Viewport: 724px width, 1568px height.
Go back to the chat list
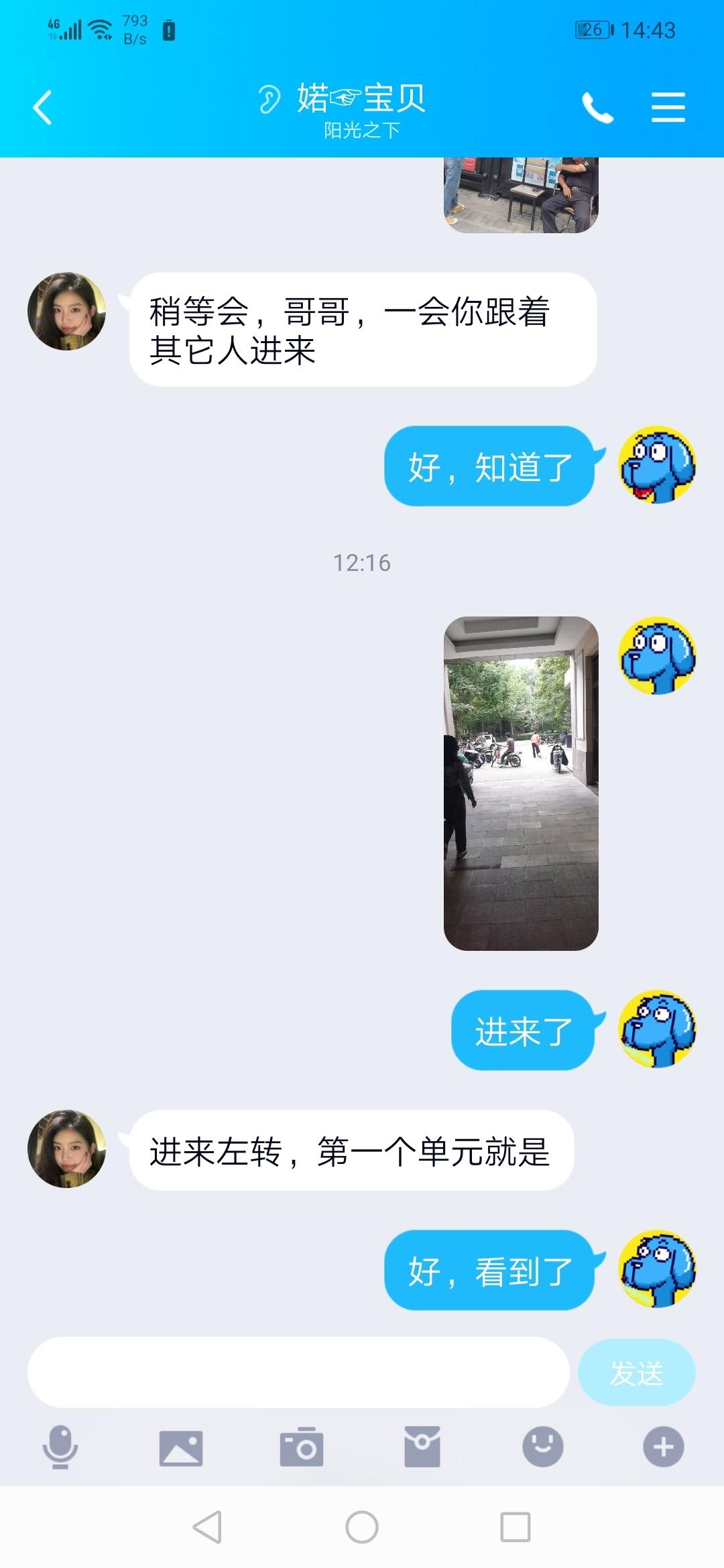pos(43,108)
